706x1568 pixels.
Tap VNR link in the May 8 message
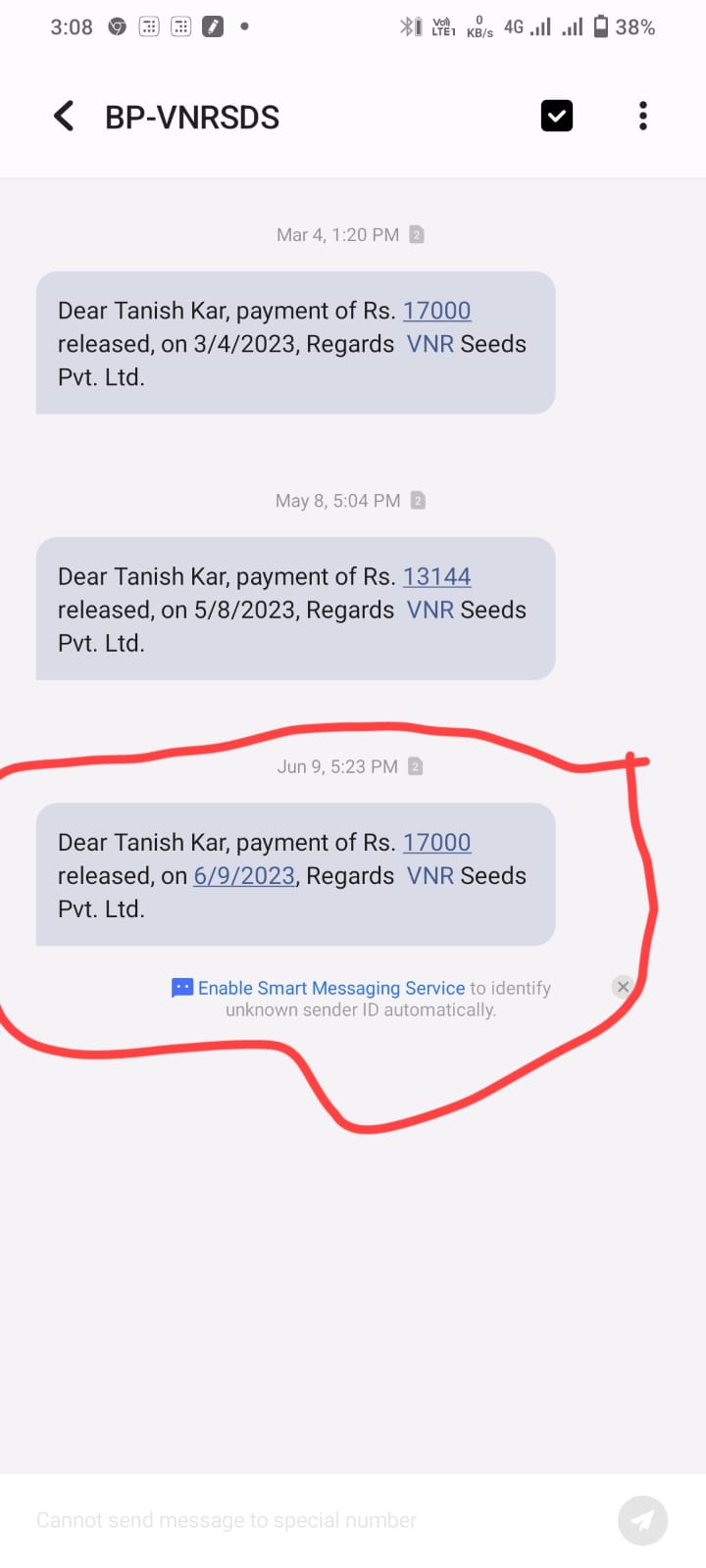click(x=429, y=610)
